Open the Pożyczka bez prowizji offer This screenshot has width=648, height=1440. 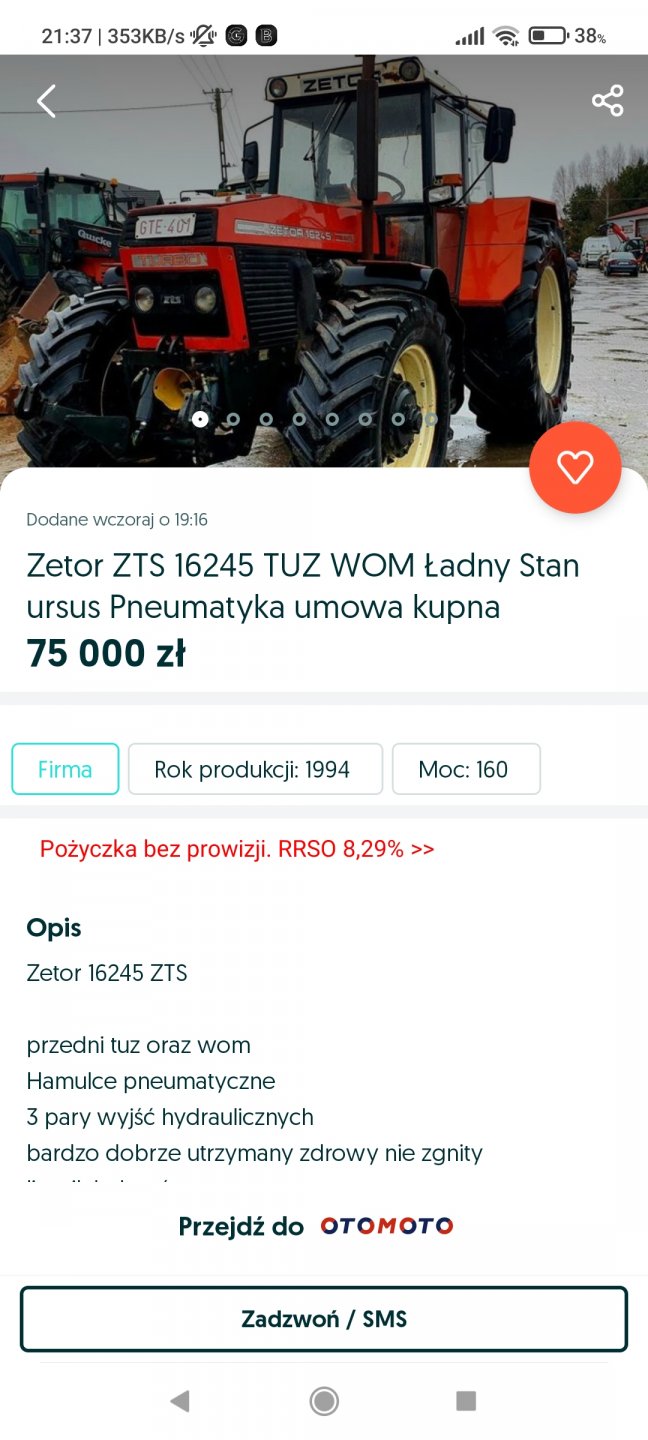(x=237, y=849)
